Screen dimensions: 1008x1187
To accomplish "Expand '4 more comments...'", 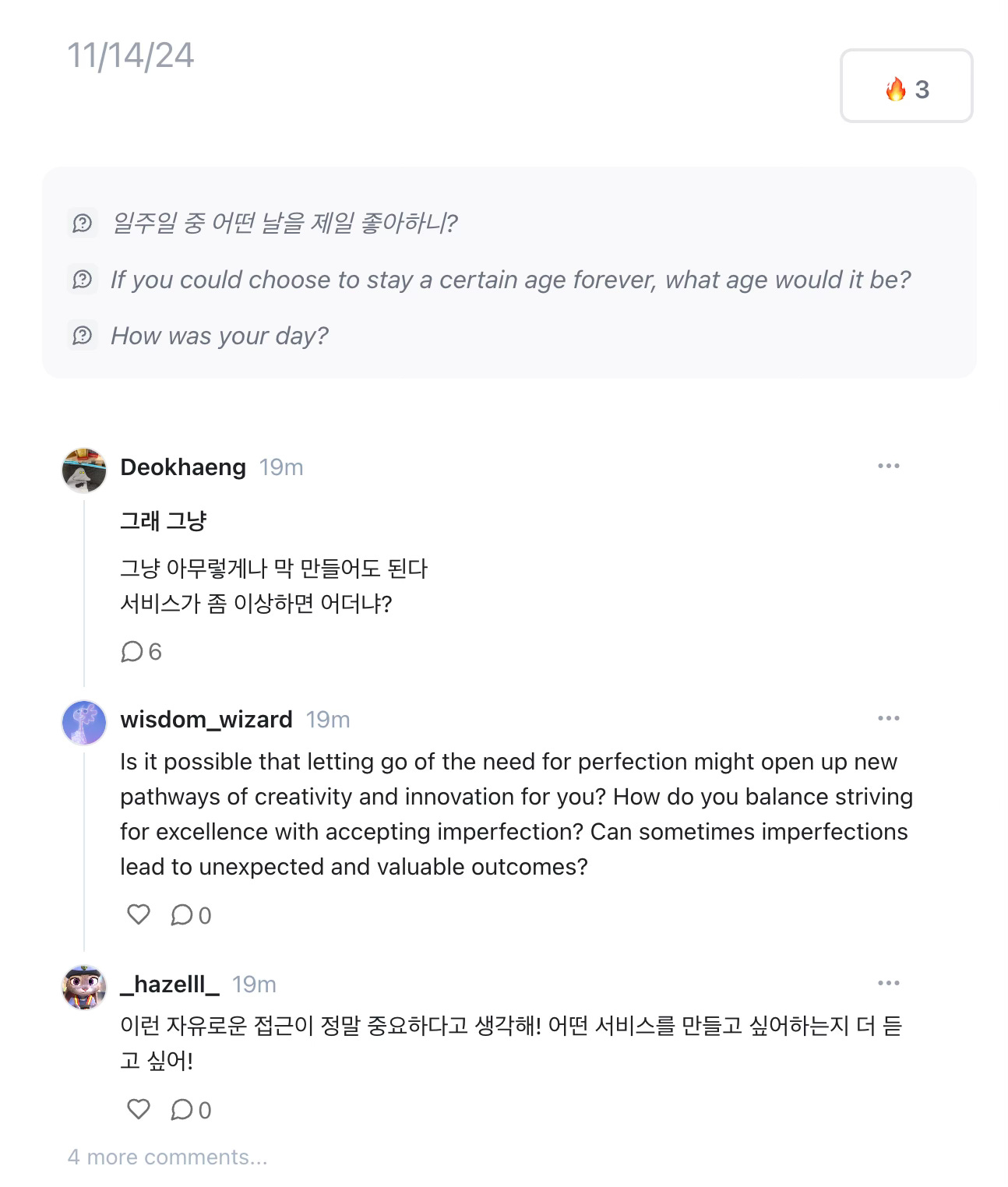I will [x=167, y=1157].
